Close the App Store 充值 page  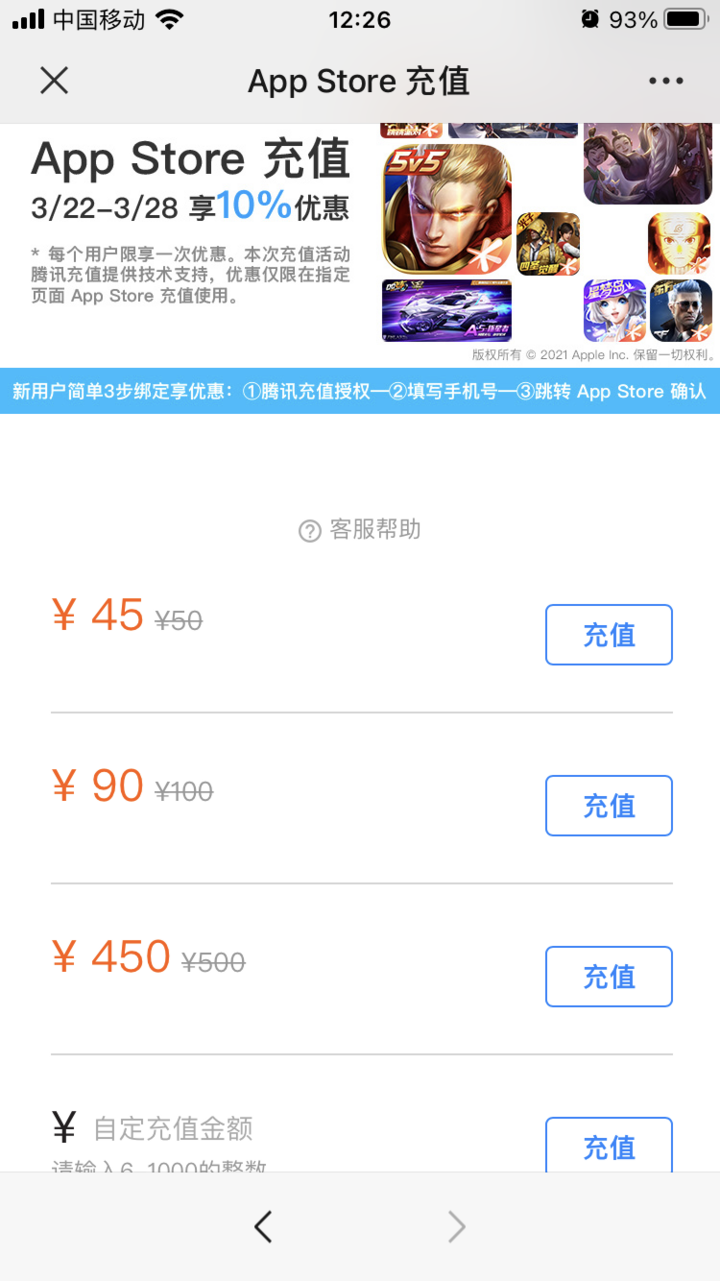pyautogui.click(x=54, y=81)
